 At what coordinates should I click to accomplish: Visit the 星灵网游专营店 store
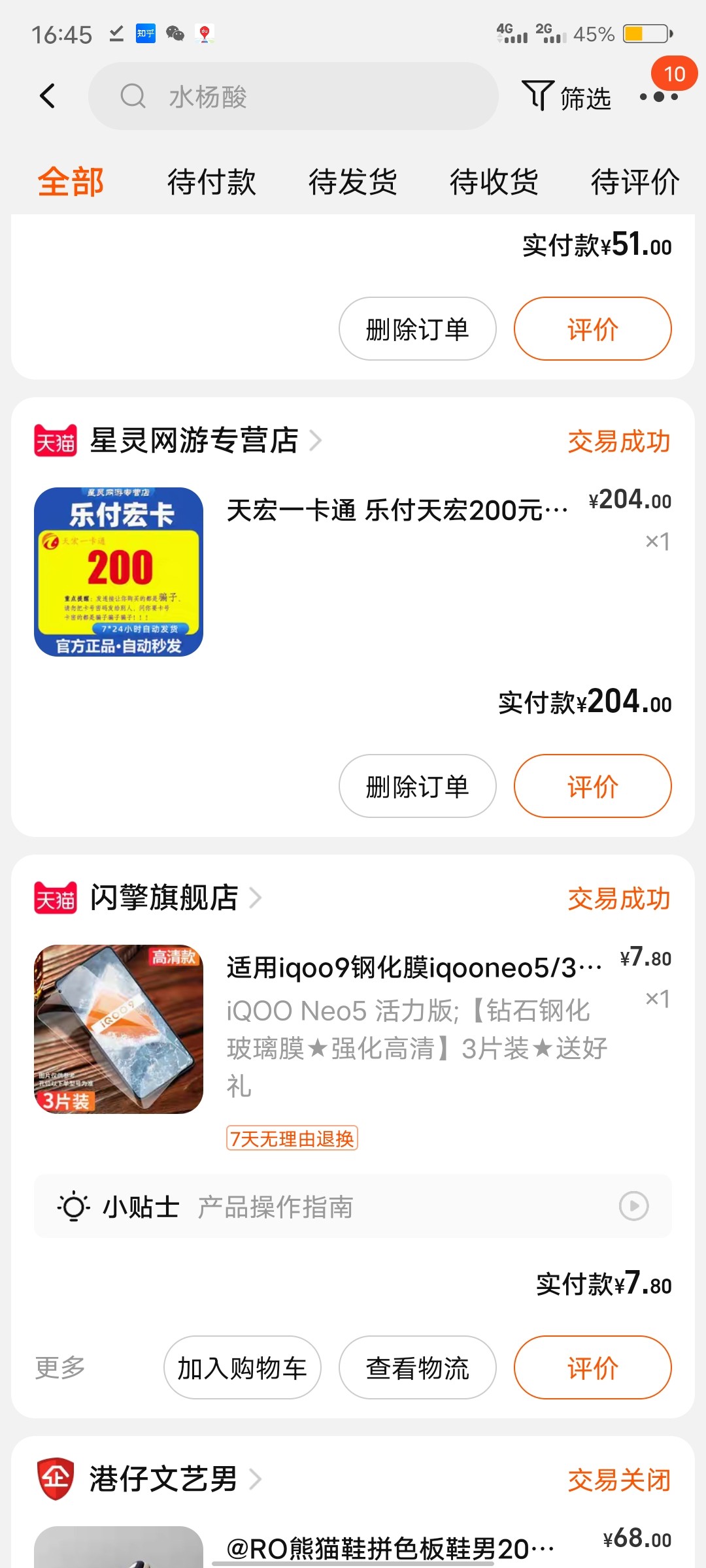click(x=194, y=440)
